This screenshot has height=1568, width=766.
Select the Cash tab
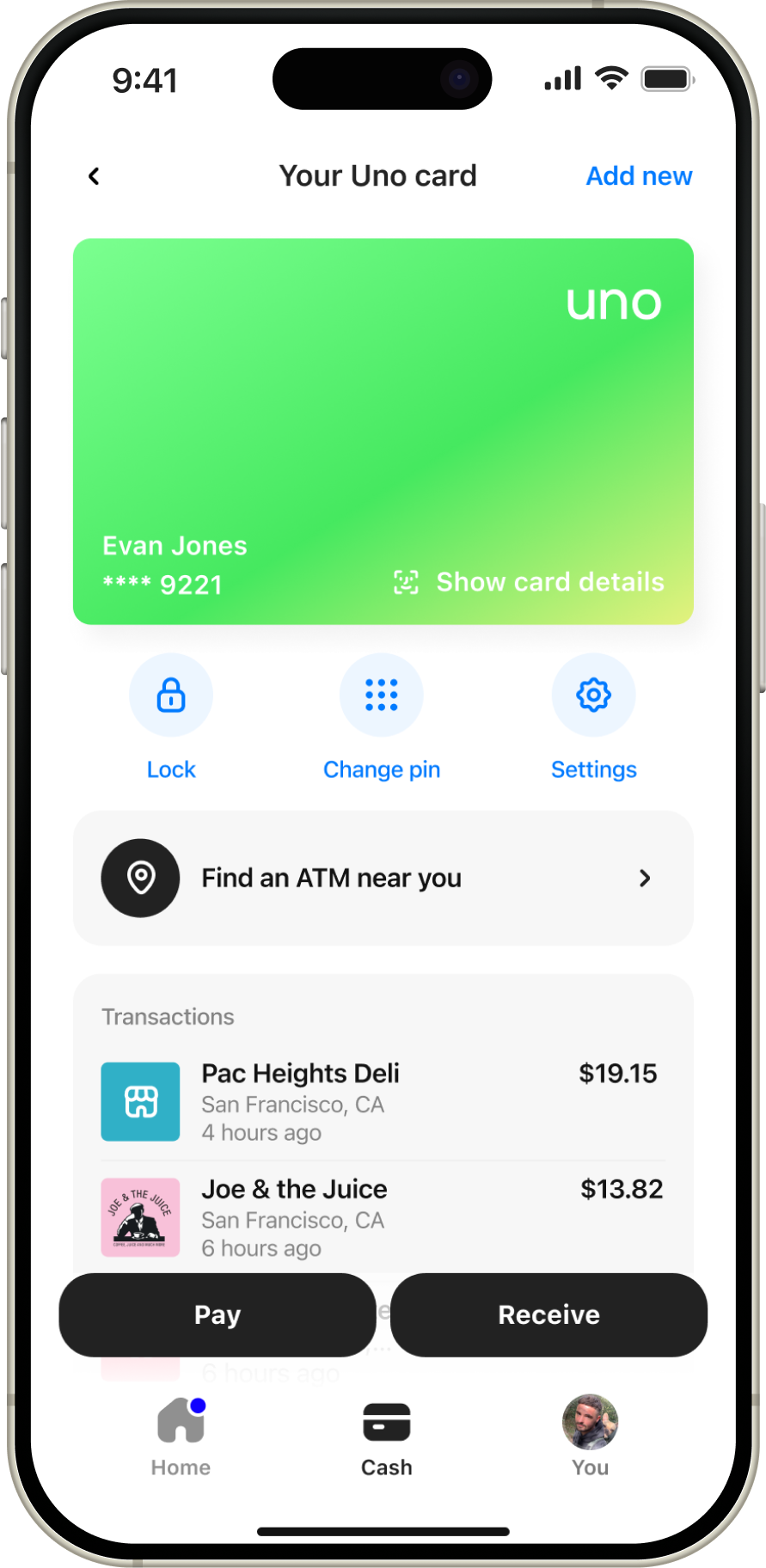(386, 1436)
